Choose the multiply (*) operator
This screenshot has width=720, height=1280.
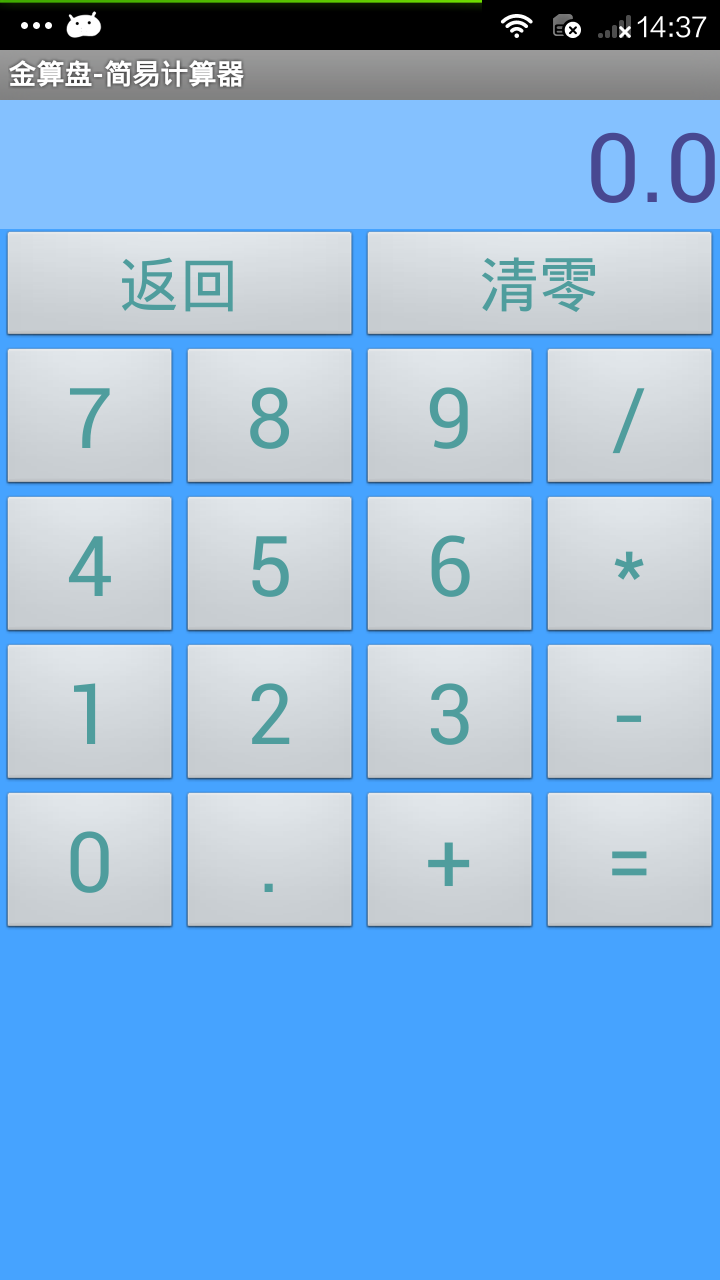(x=630, y=563)
